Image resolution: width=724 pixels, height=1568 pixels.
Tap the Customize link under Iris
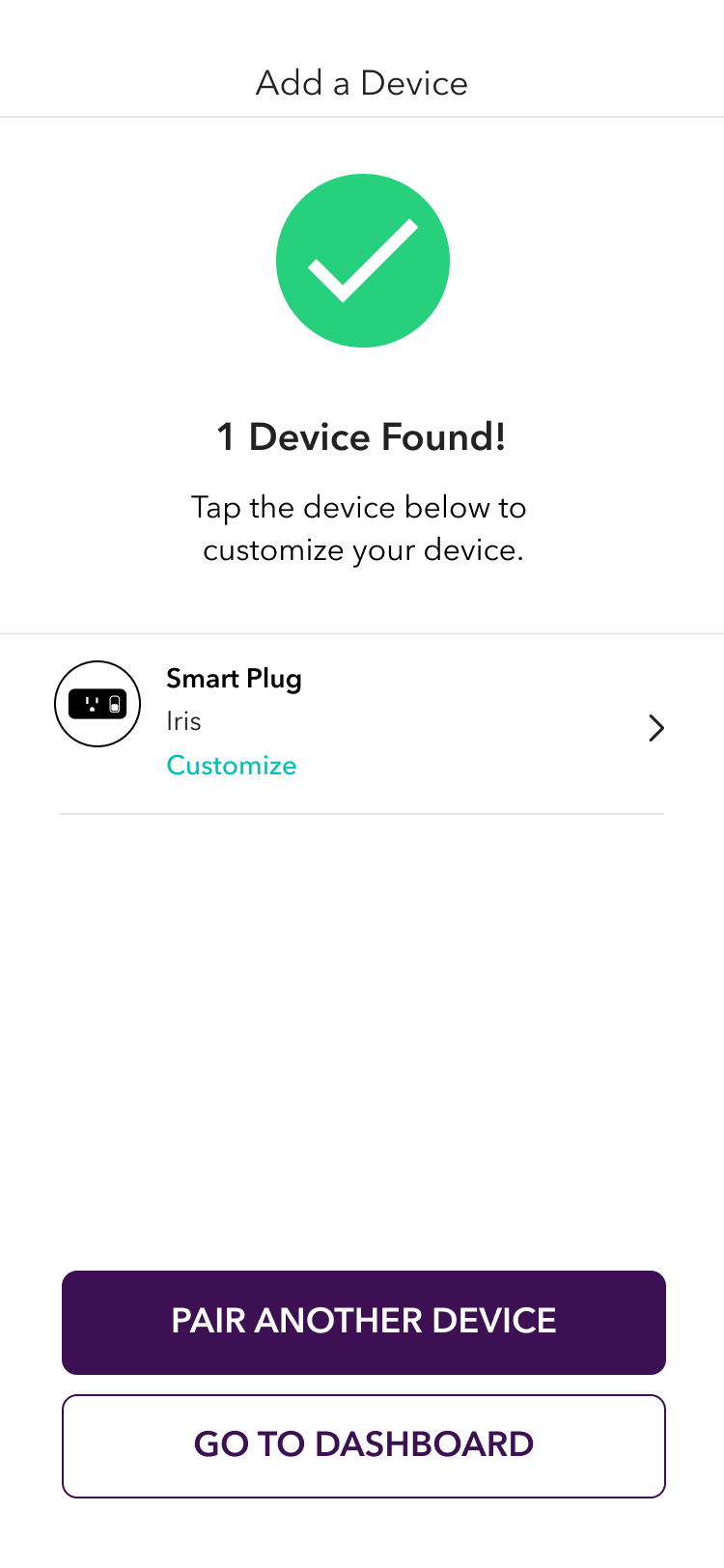tap(232, 766)
